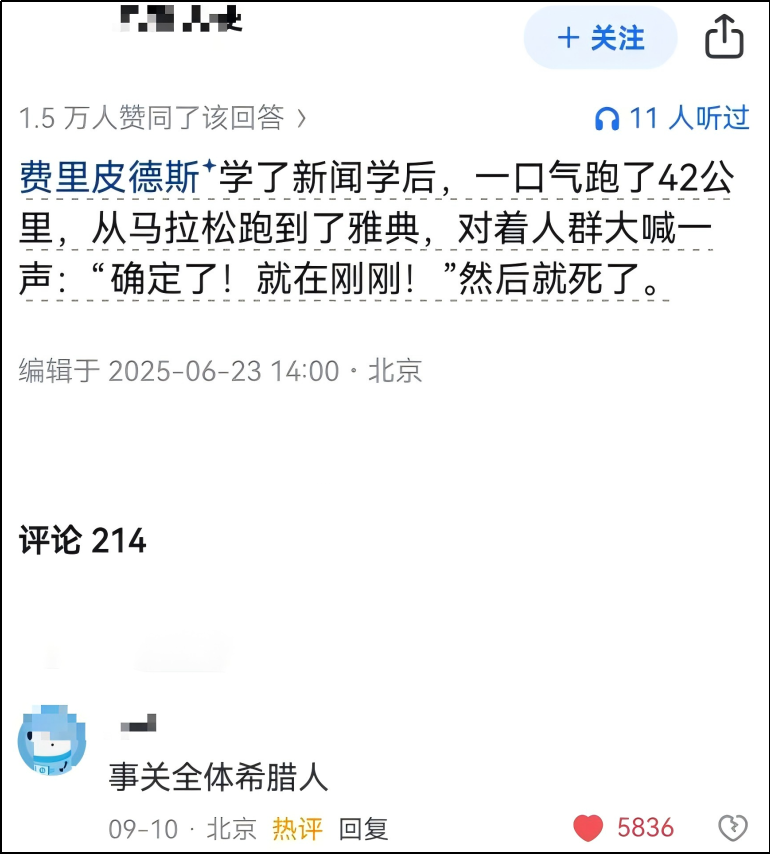This screenshot has height=854, width=770.
Task: Share this answer
Action: pyautogui.click(x=724, y=39)
